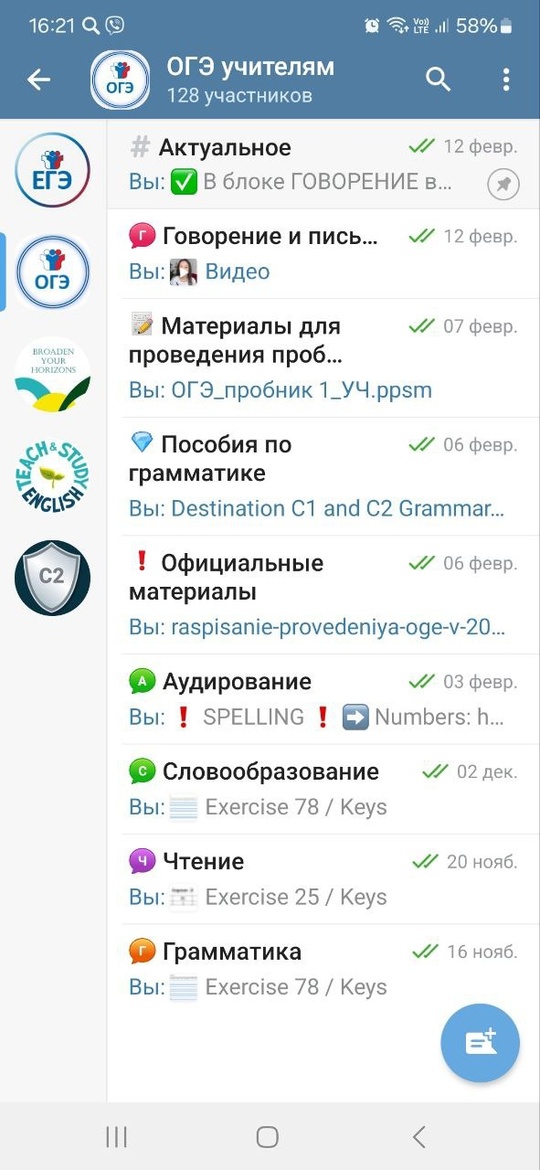Open the Аудирование topic
This screenshot has width=540, height=1170.
(x=323, y=699)
